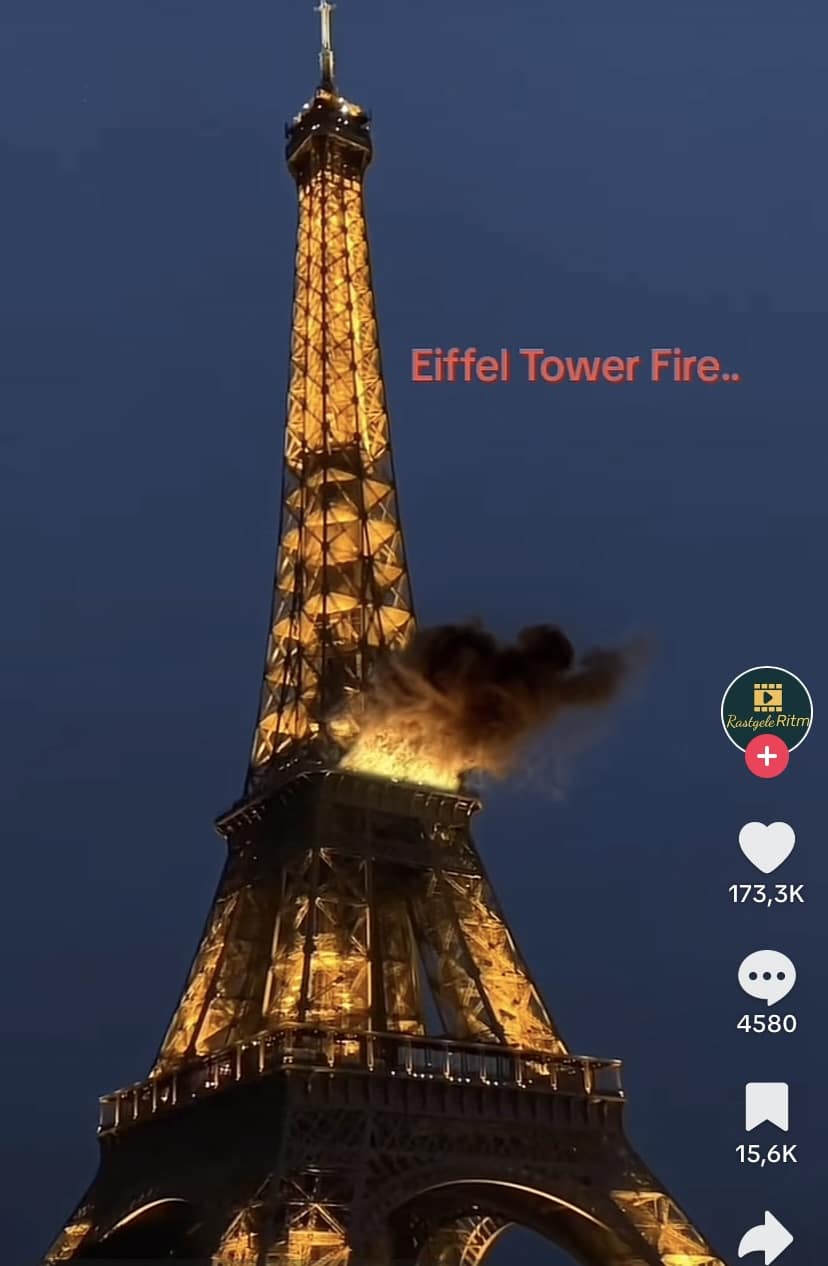Share this video

point(766,1237)
